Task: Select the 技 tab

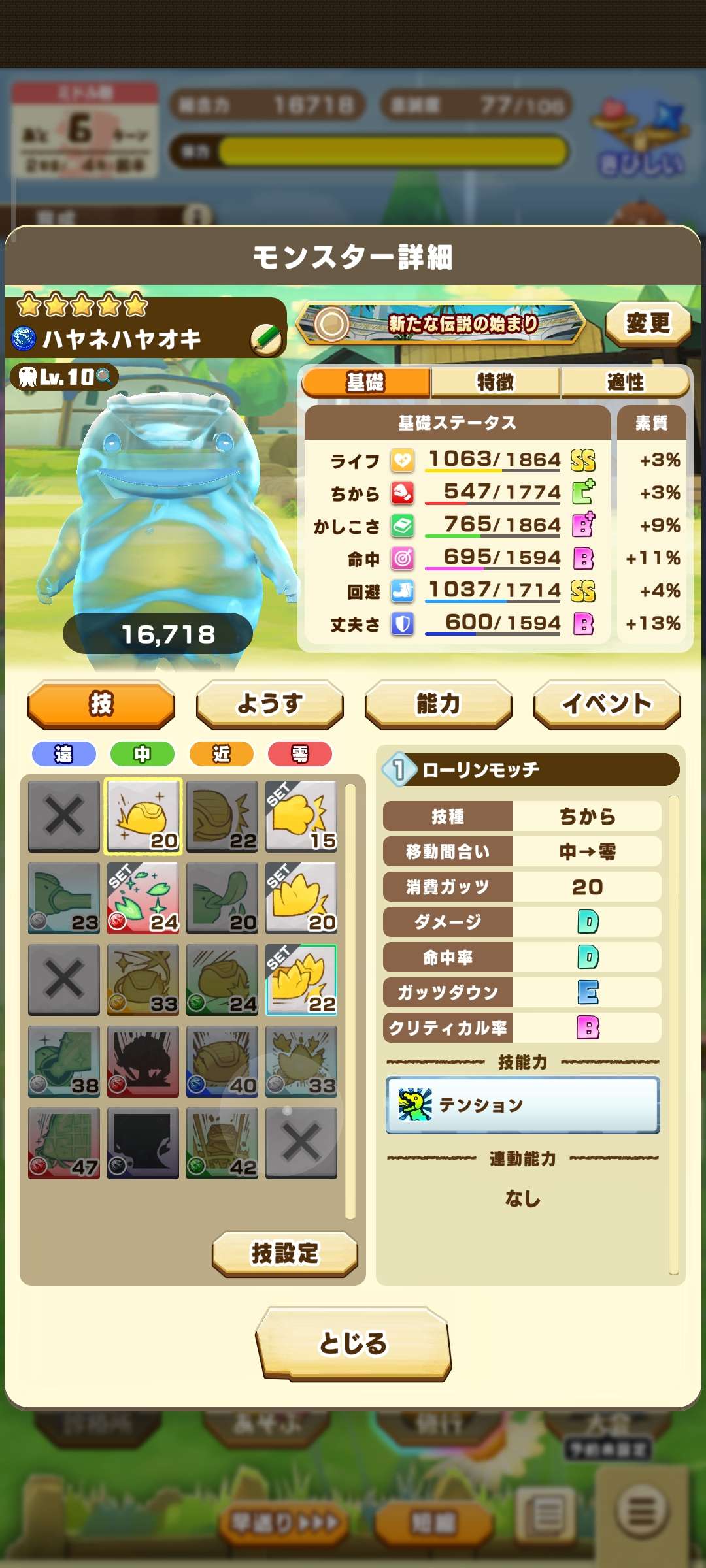Action: (x=101, y=704)
